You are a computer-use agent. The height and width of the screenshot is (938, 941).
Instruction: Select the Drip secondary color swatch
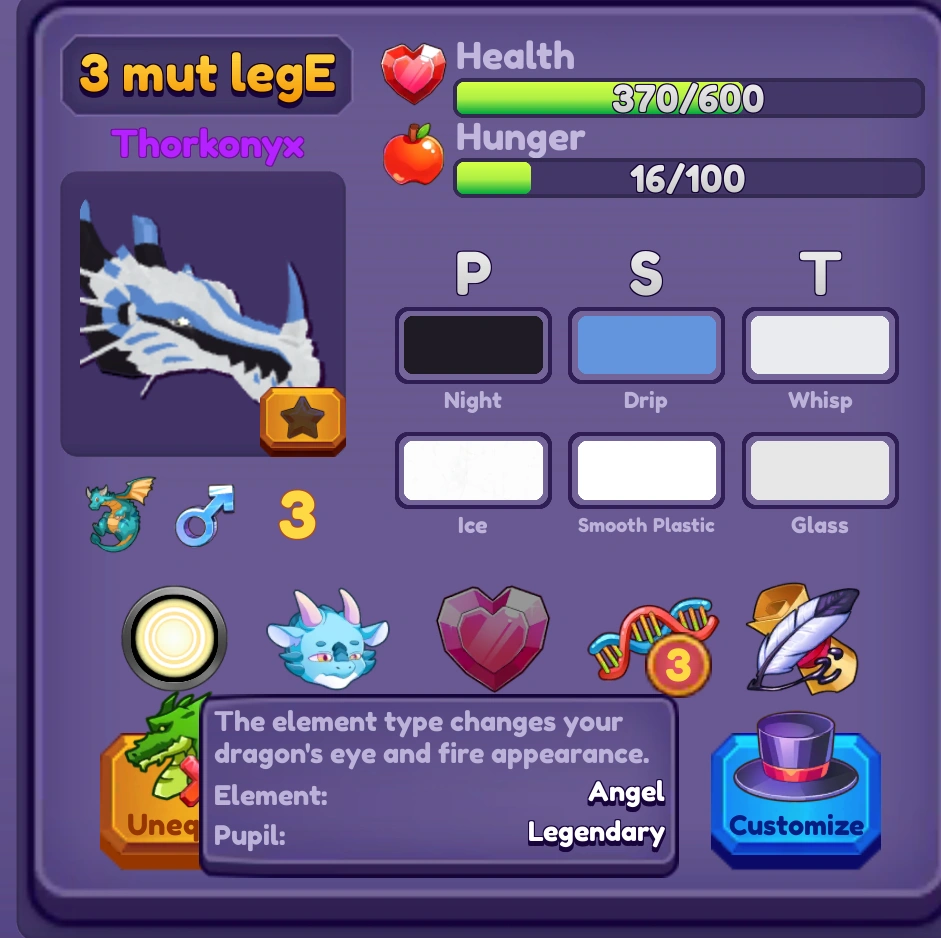(x=646, y=345)
